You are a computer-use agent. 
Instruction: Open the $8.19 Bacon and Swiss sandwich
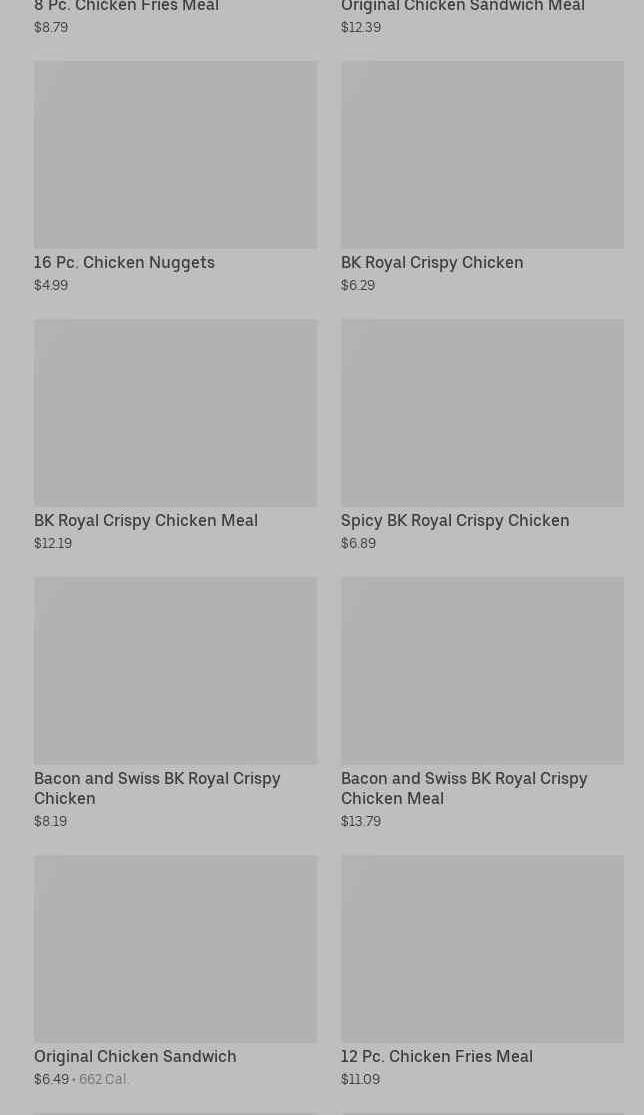tap(175, 671)
